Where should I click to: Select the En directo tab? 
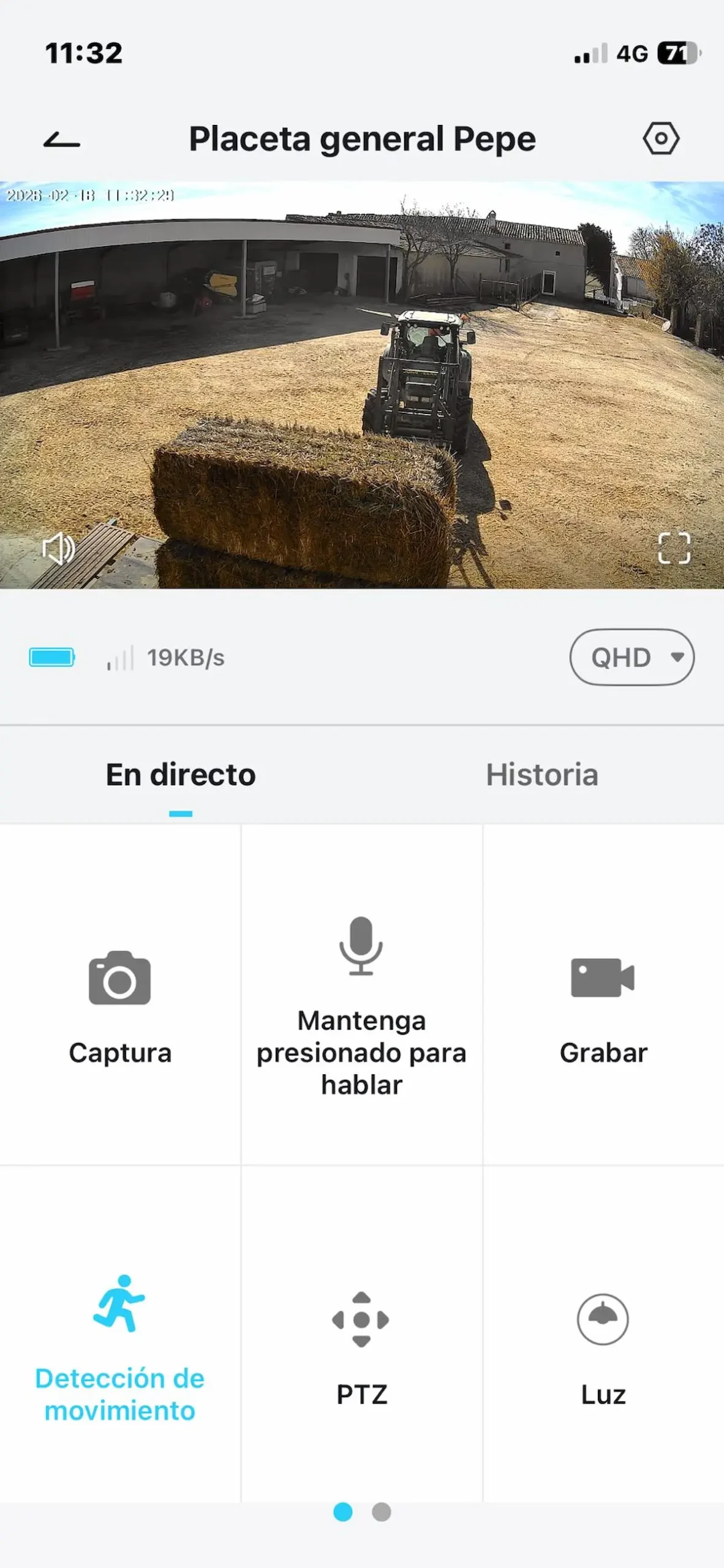[181, 775]
